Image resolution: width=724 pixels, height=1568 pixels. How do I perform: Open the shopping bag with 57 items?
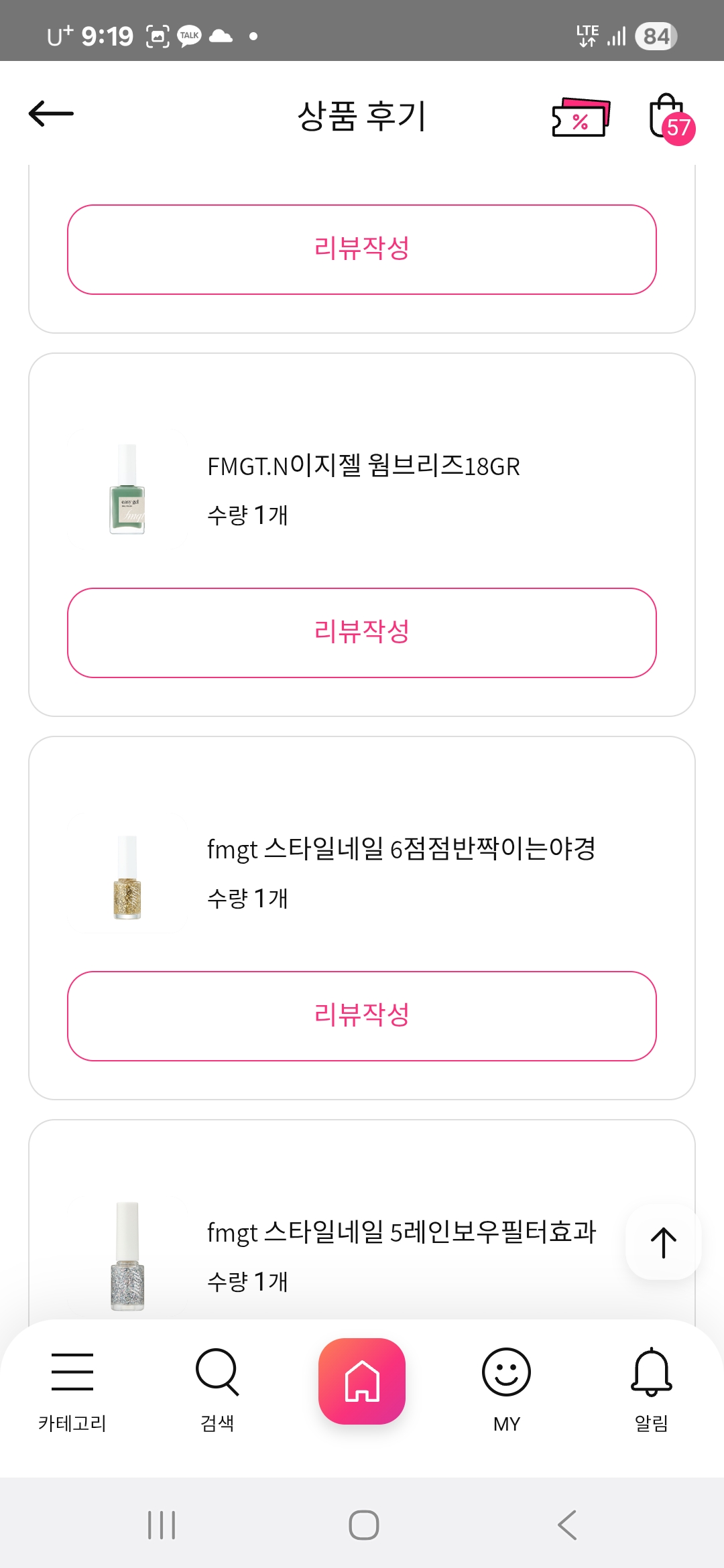pyautogui.click(x=672, y=119)
